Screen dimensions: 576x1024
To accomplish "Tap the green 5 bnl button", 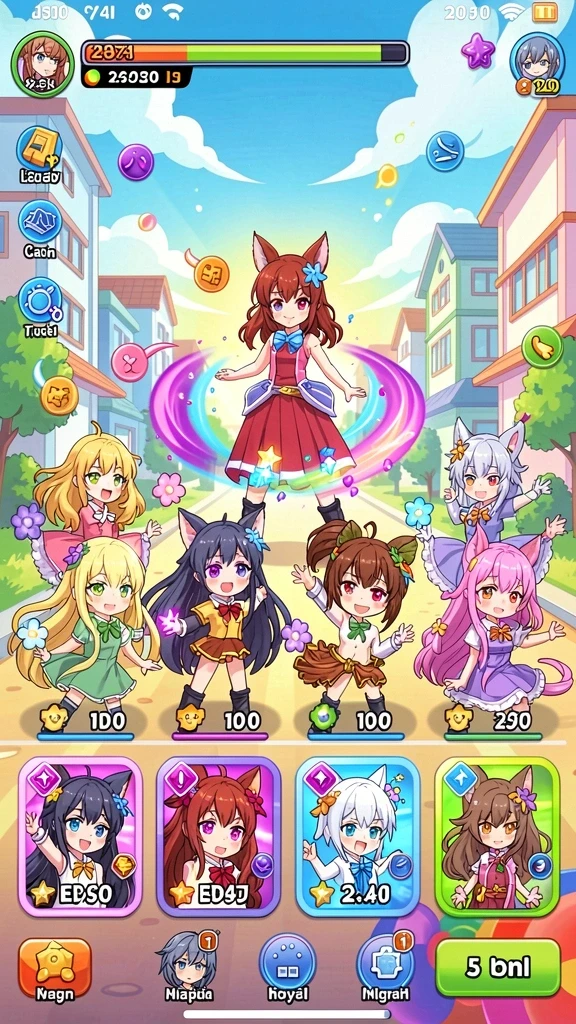I will (x=498, y=967).
